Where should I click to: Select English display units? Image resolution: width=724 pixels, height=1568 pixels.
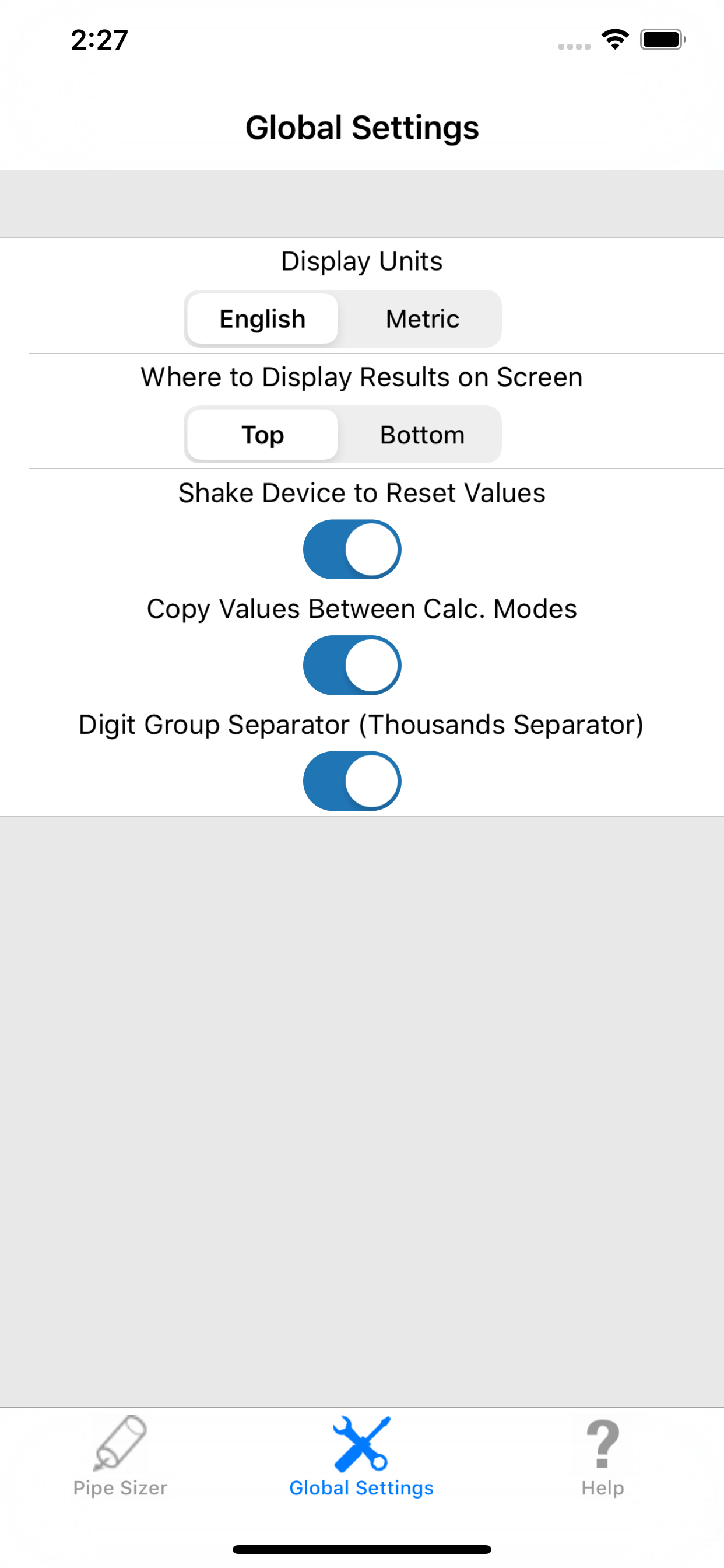click(x=262, y=319)
